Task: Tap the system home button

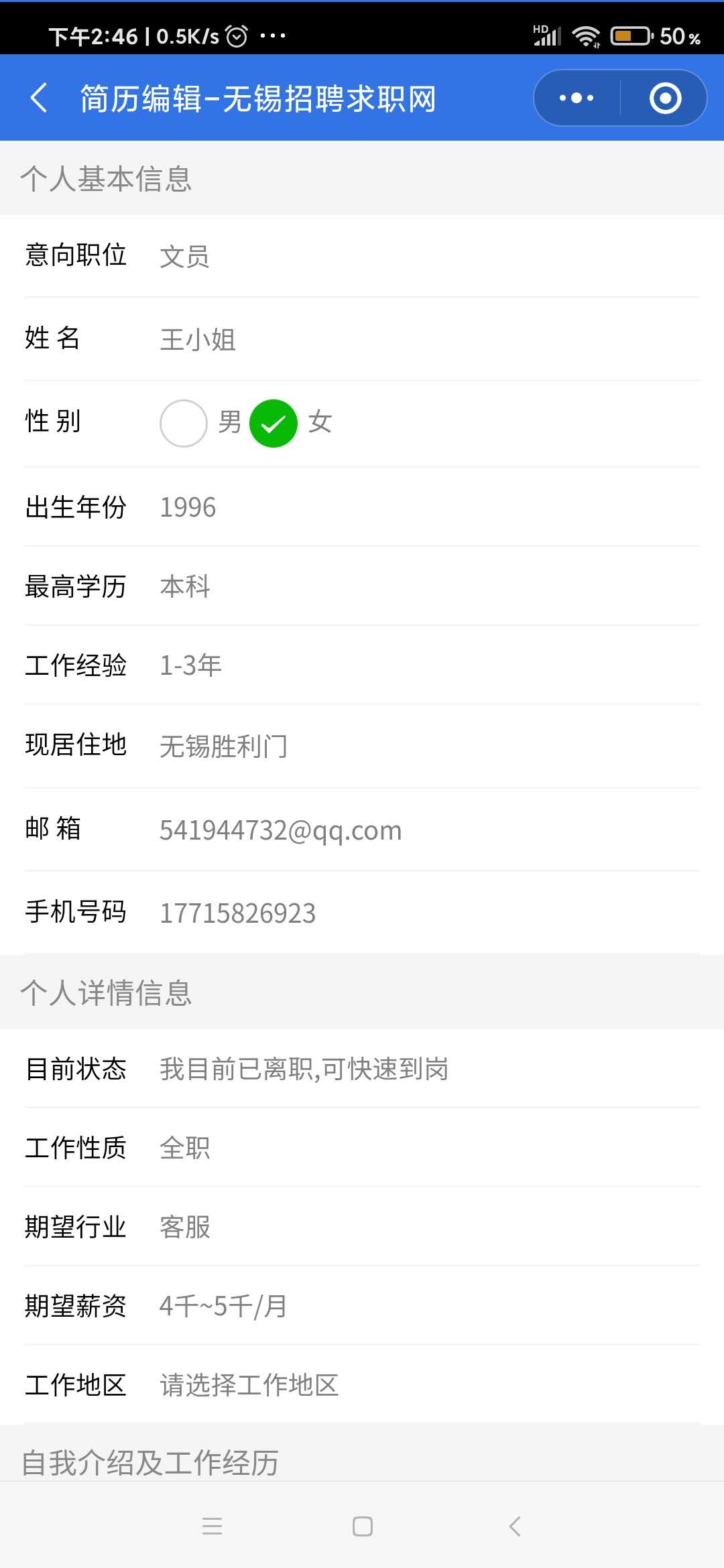Action: 363,1526
